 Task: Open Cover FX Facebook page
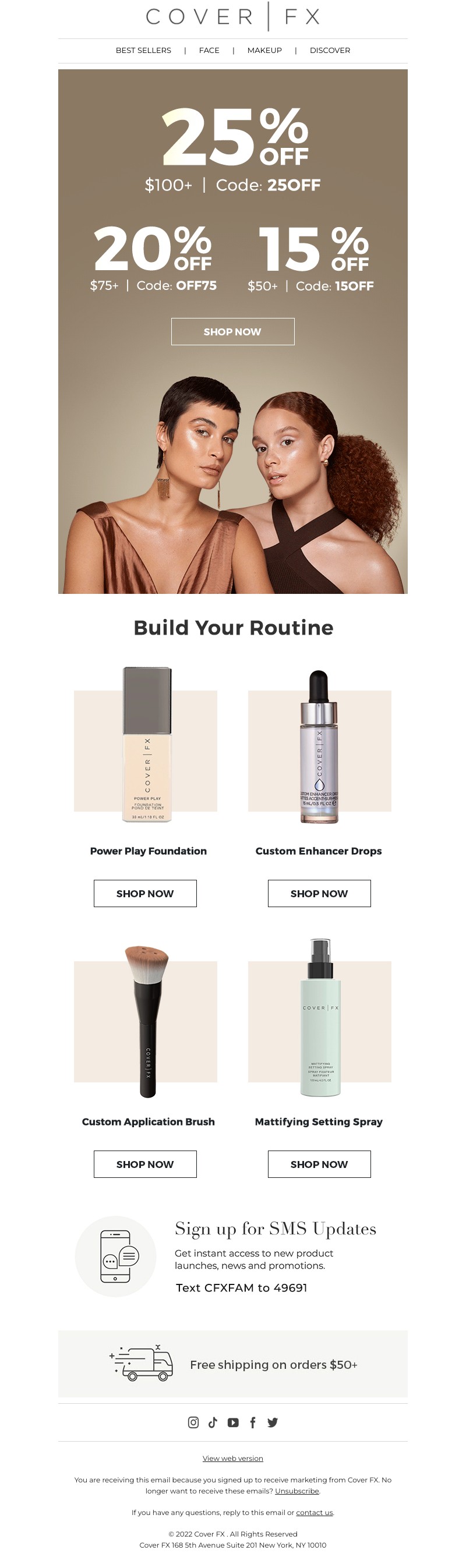click(x=253, y=1422)
